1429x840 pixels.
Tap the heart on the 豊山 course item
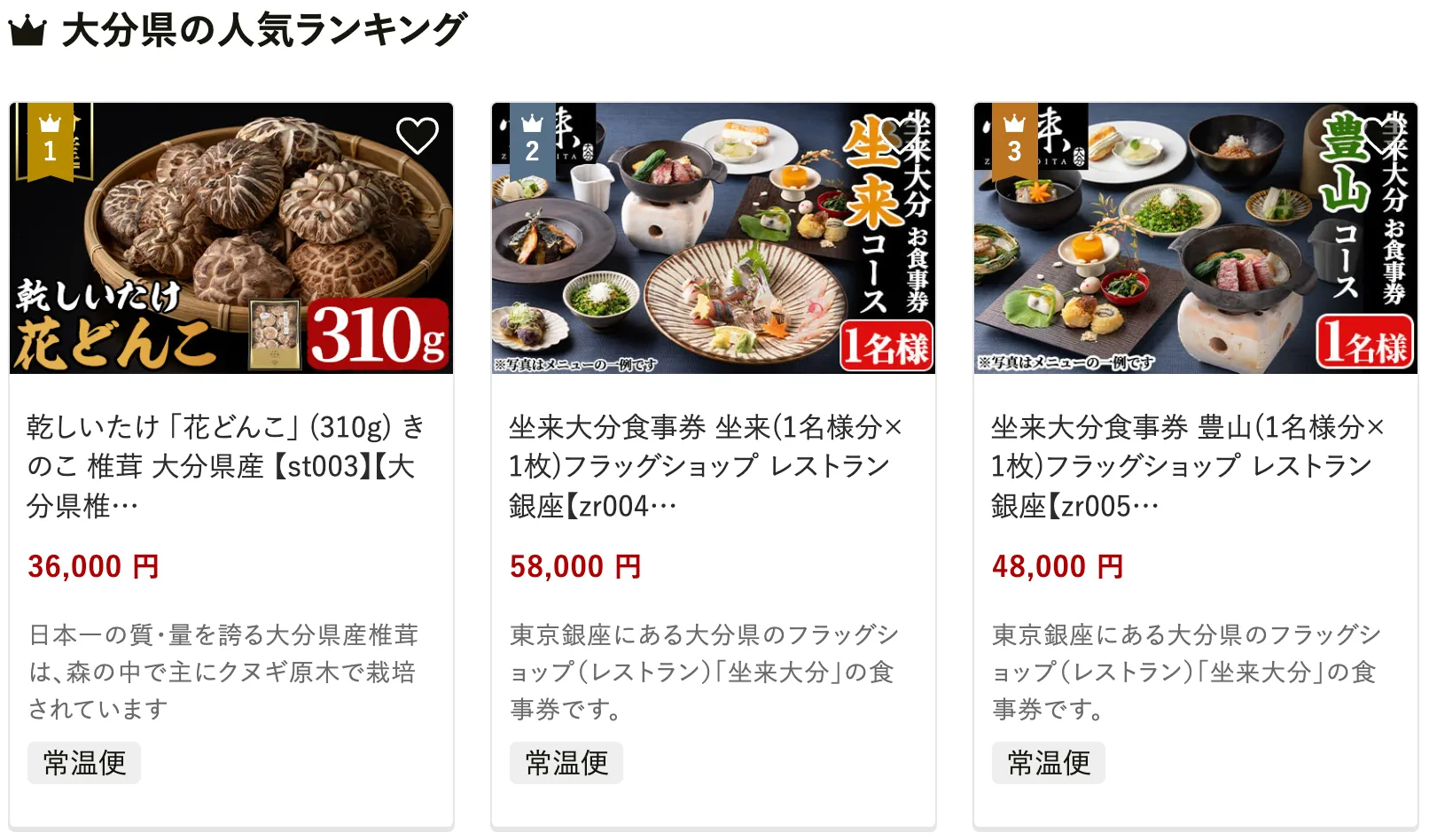point(1381,136)
